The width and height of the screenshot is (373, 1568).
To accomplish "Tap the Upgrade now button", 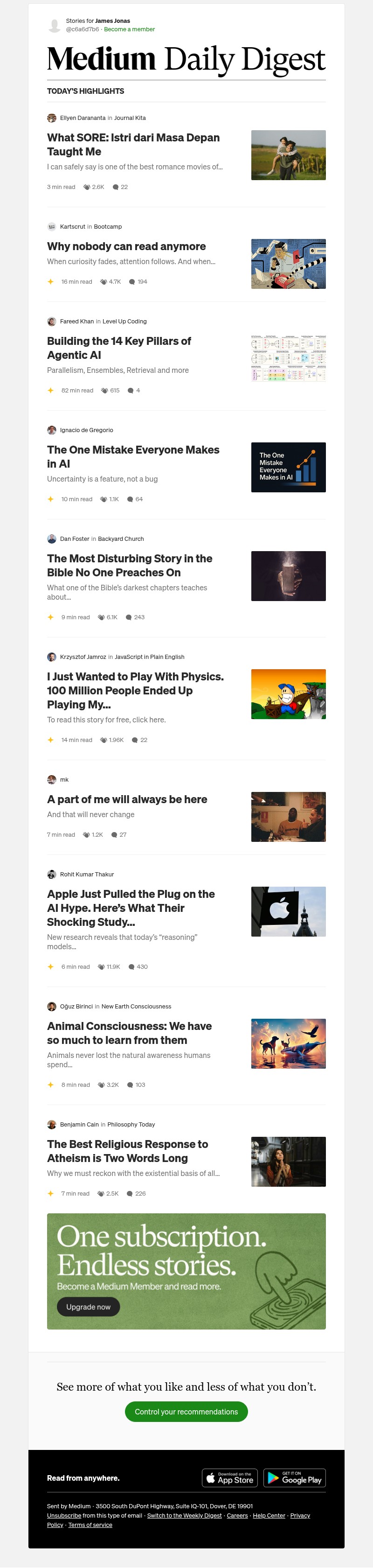I will [88, 1306].
